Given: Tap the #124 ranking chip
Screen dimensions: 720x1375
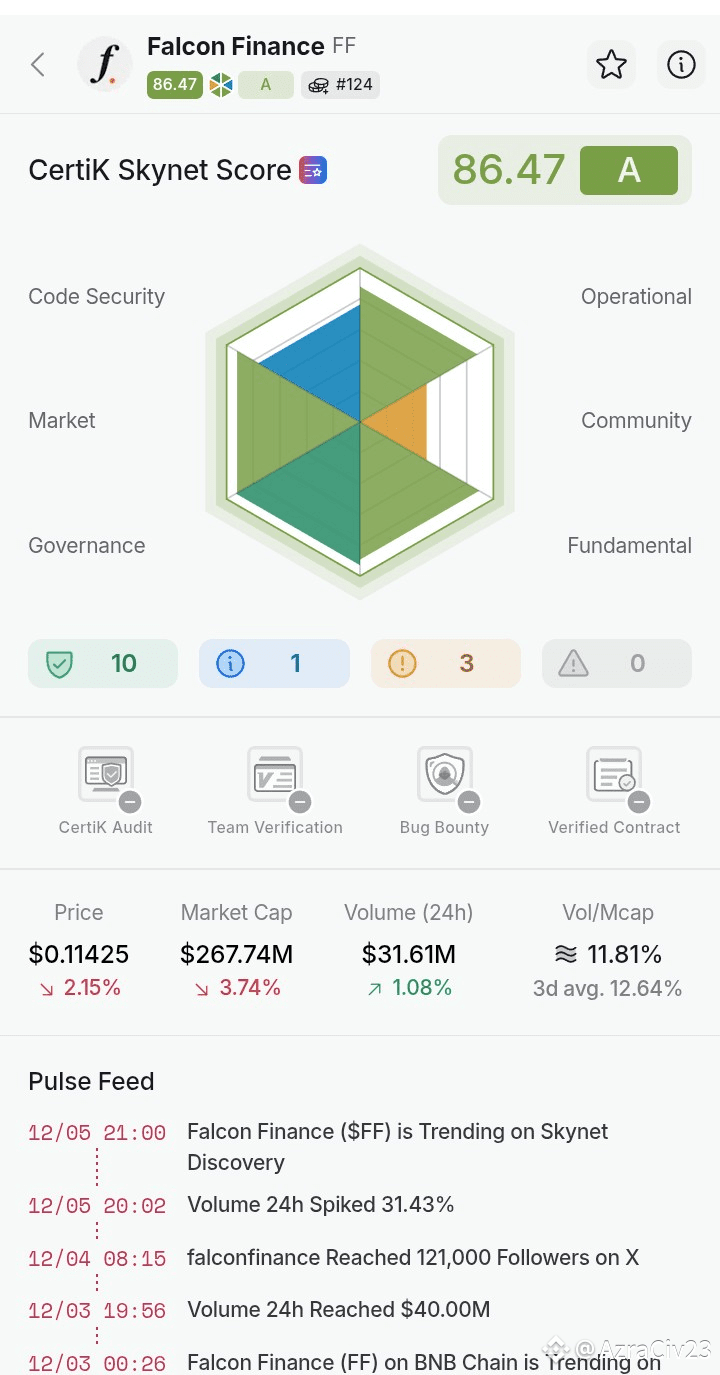Looking at the screenshot, I should [x=340, y=85].
